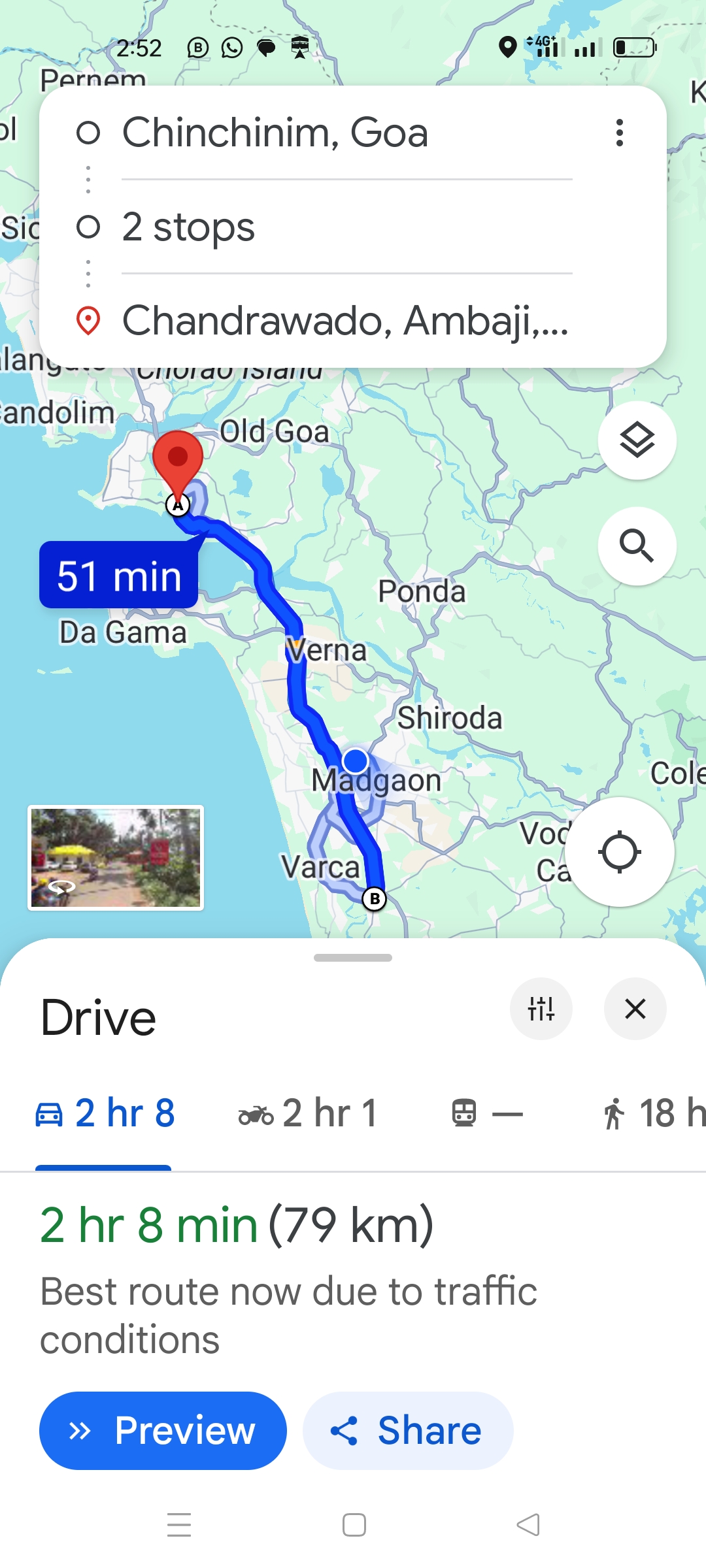Start the route Preview

pos(163,1431)
